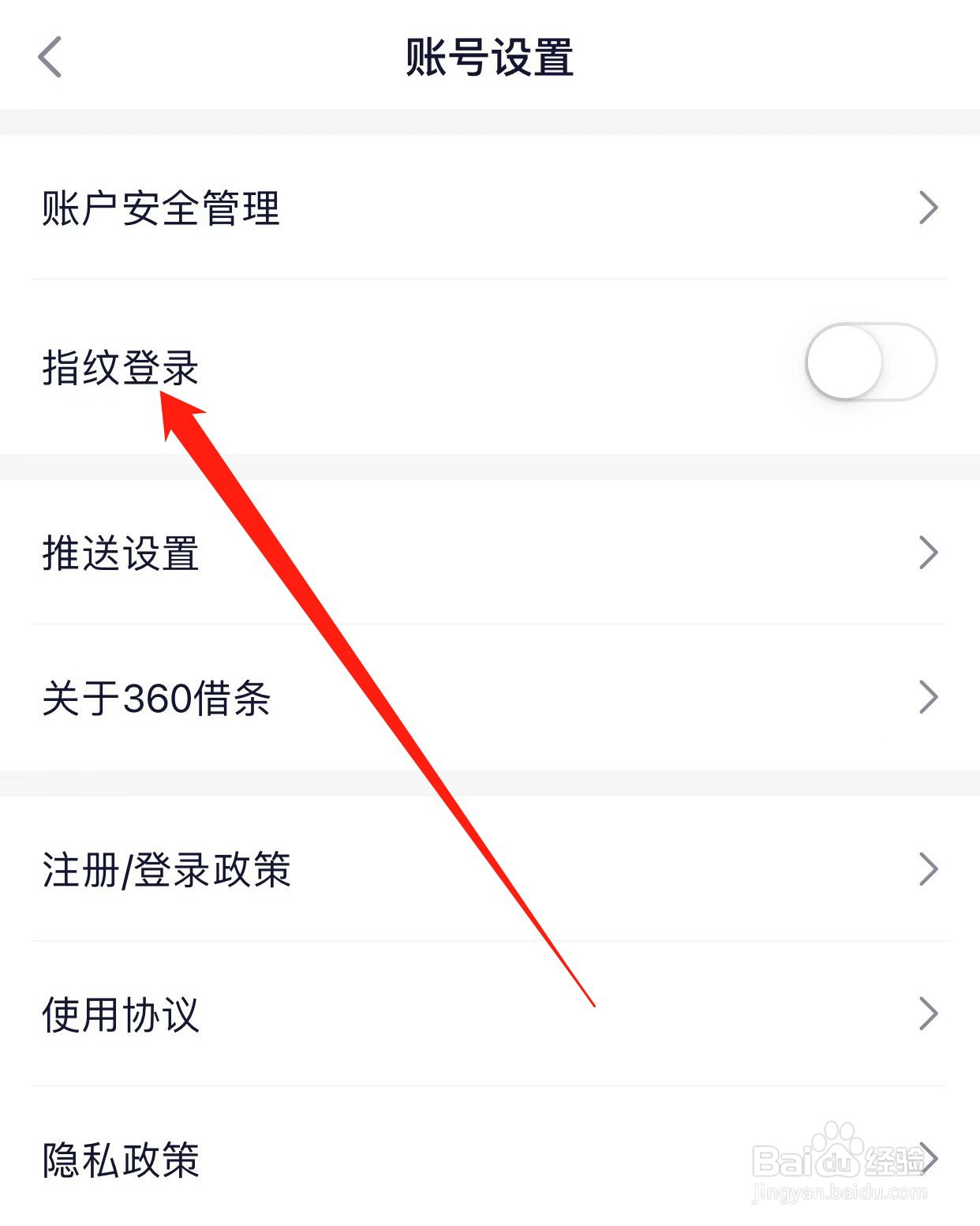Expand 账户安全管理 via its chevron
The width and height of the screenshot is (980, 1226).
930,207
